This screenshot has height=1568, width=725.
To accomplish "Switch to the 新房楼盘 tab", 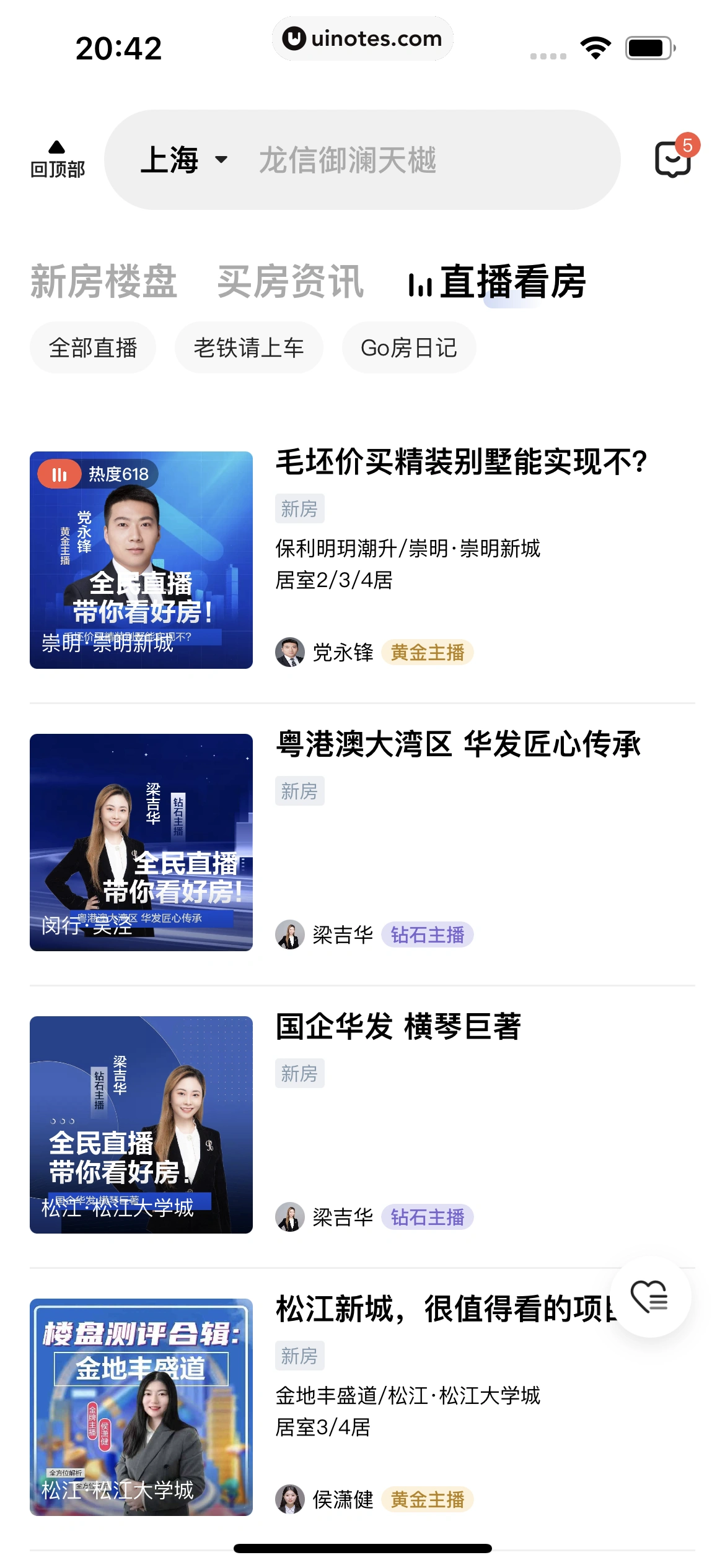I will 103,282.
